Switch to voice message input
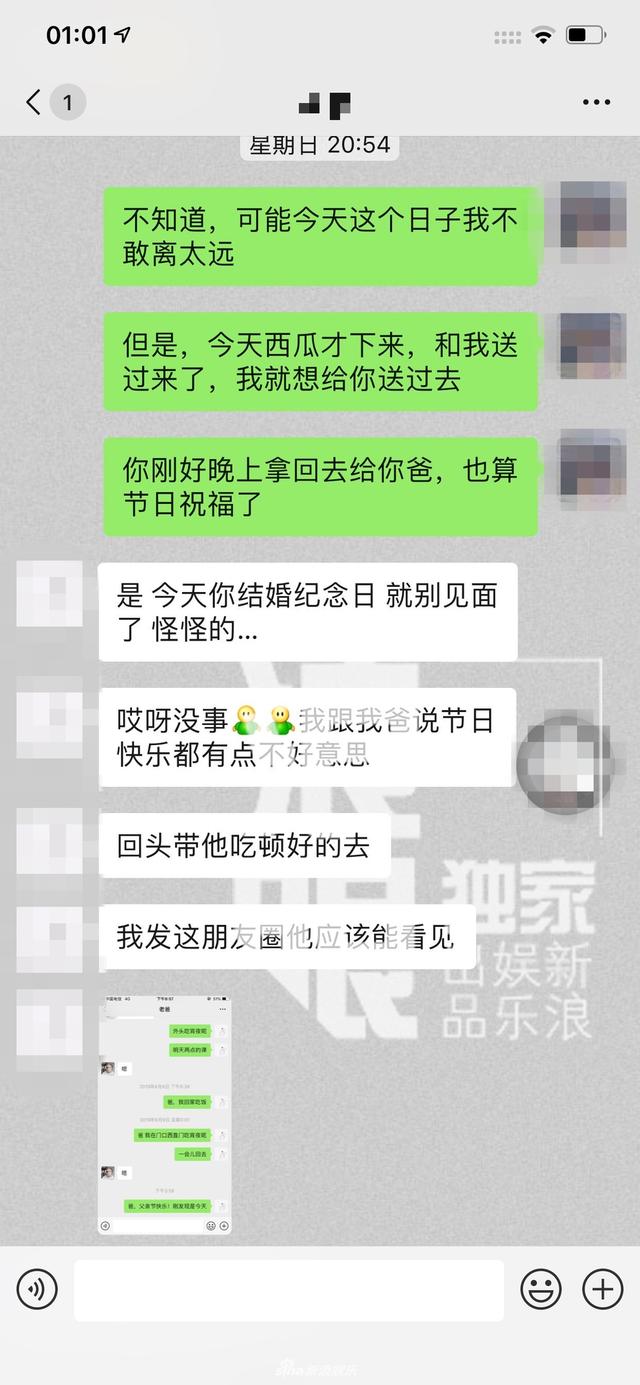Image resolution: width=640 pixels, height=1385 pixels. point(38,1290)
